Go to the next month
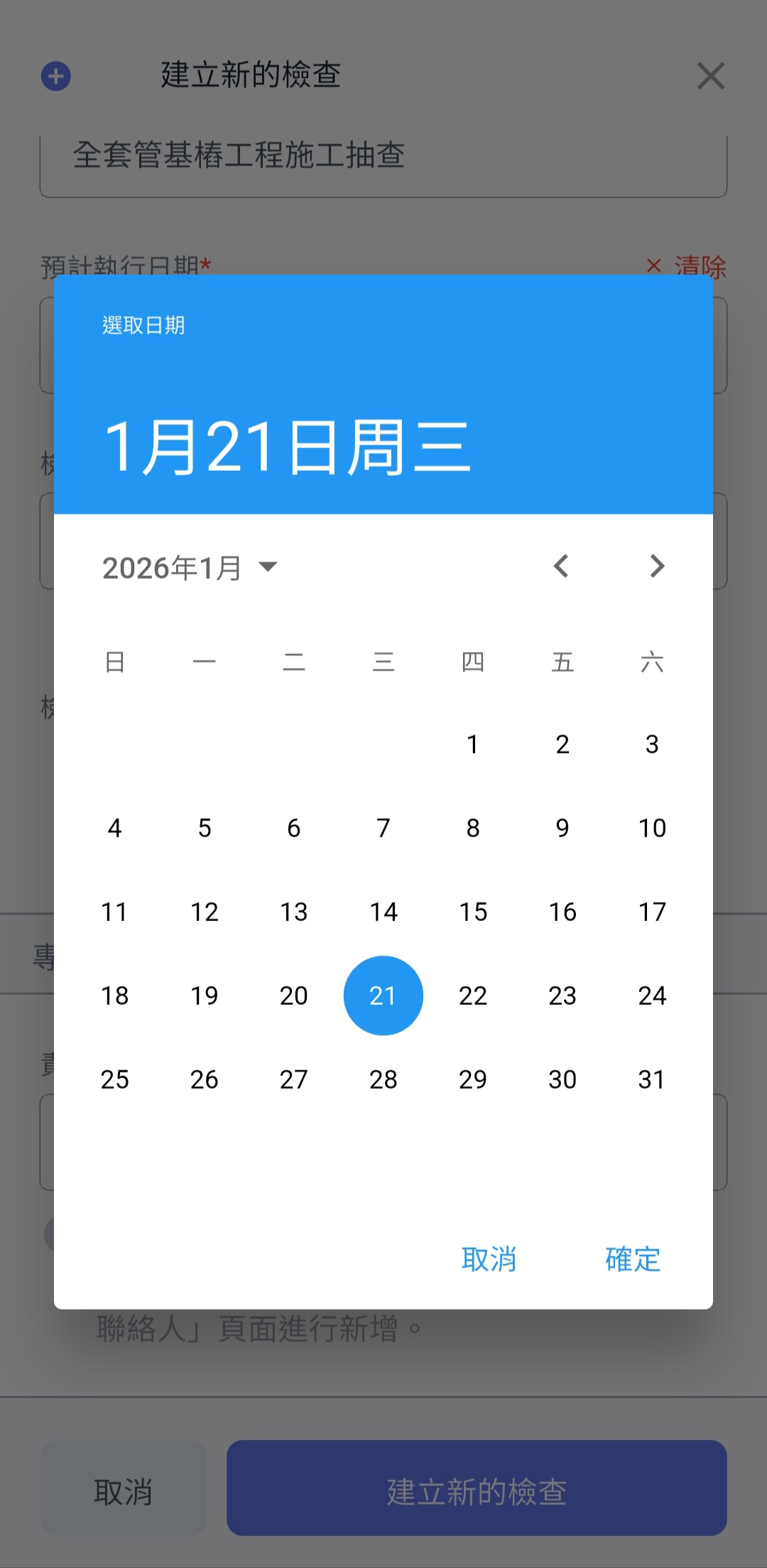Screen dimensions: 767x1568 pos(657,566)
